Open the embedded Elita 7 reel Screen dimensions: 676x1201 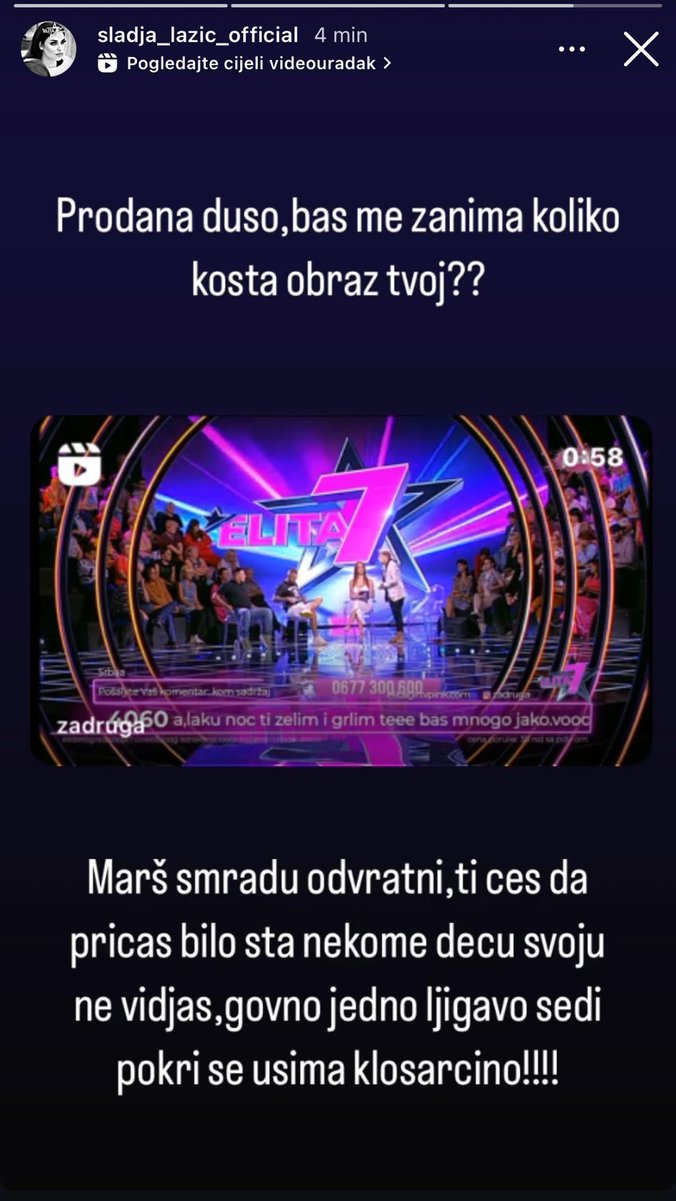[x=340, y=590]
